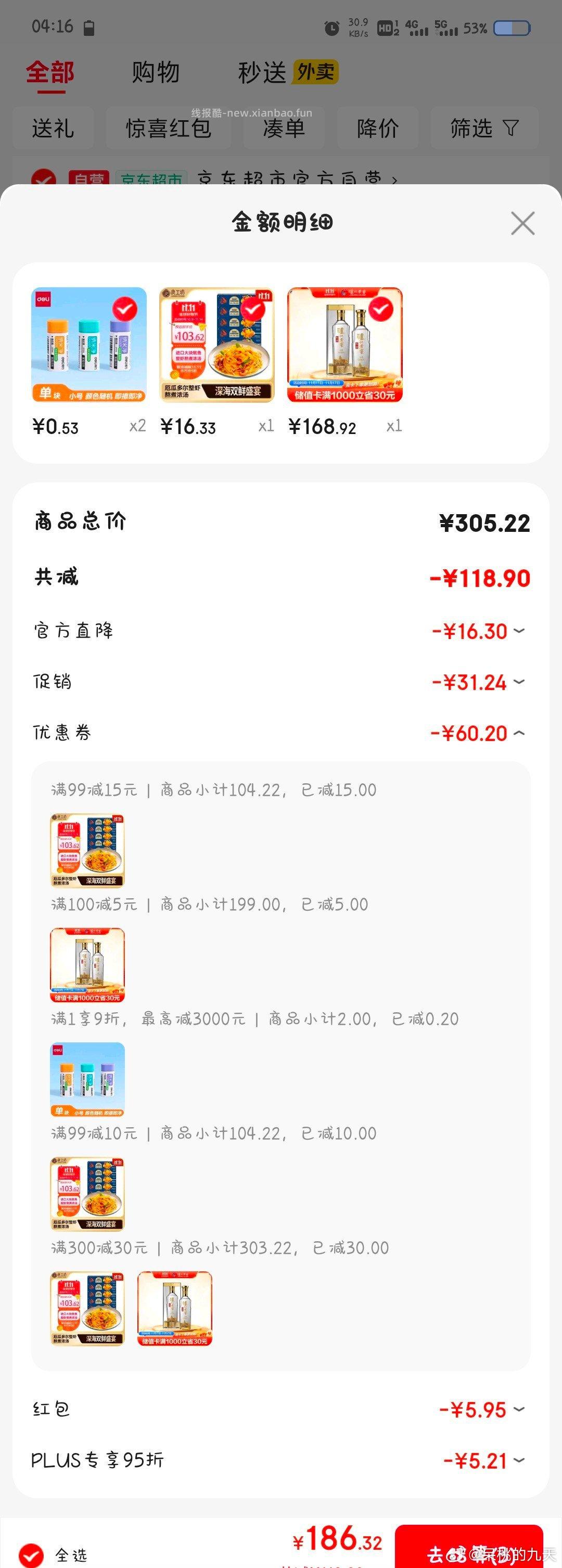Tap the yellow 外卖 badge beside 秒送
The width and height of the screenshot is (562, 1568).
316,72
